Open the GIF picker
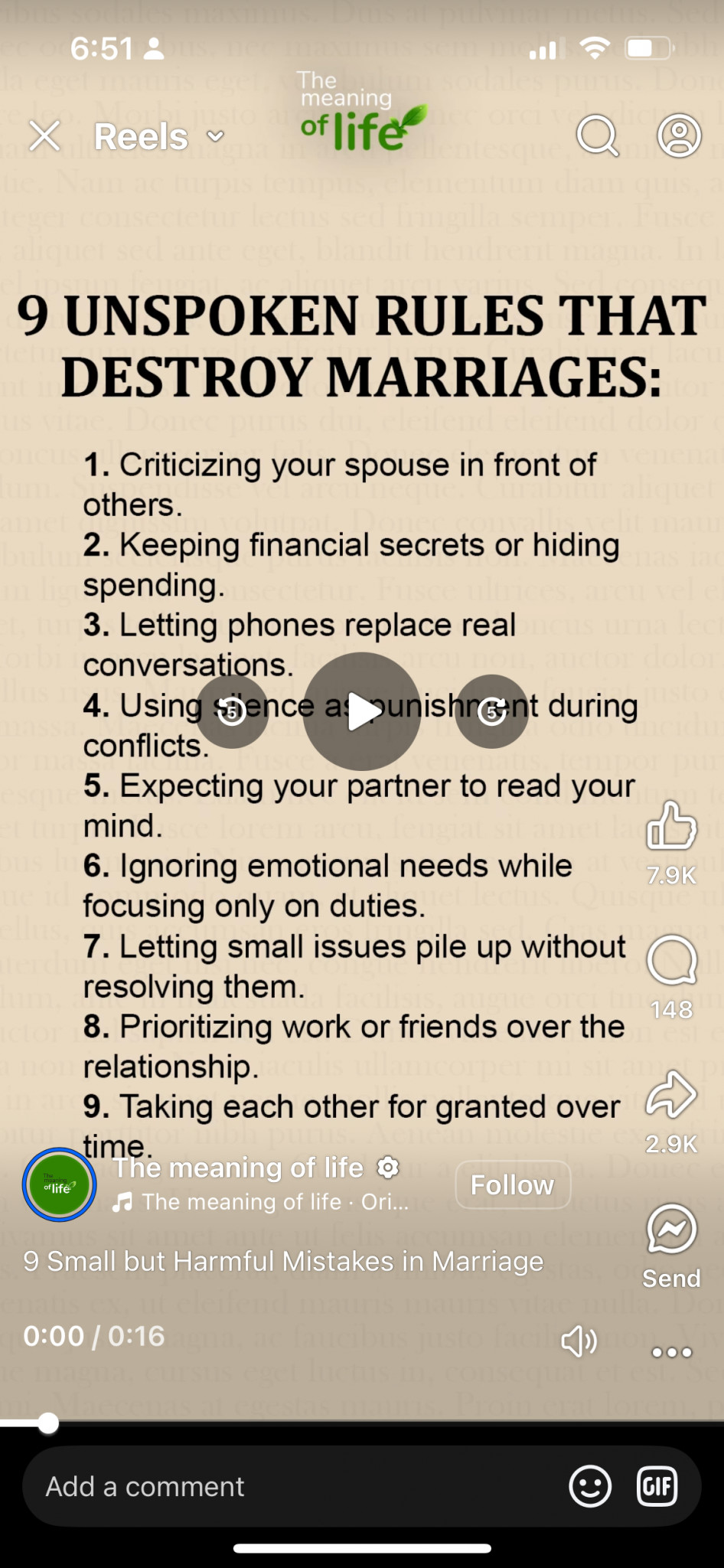 click(x=657, y=1486)
